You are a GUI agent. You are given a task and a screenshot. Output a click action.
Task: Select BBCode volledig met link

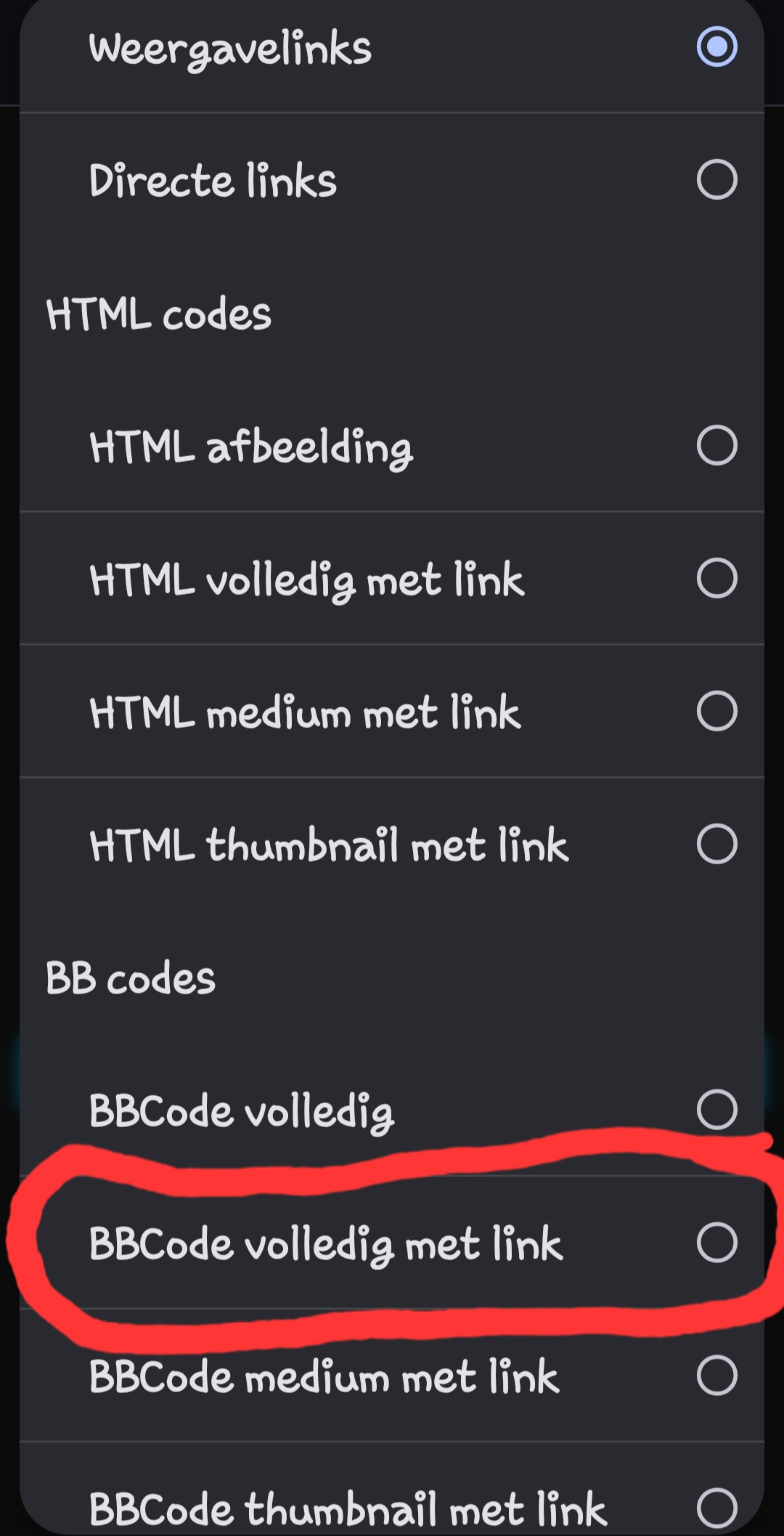click(x=392, y=1243)
